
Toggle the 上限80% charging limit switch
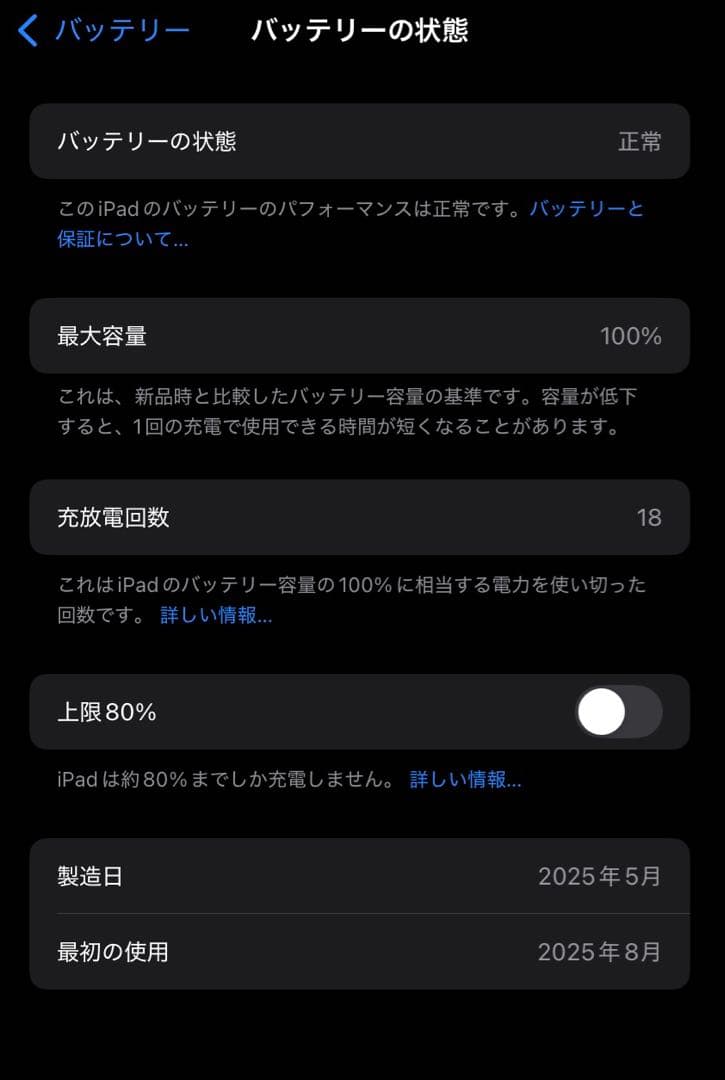618,711
